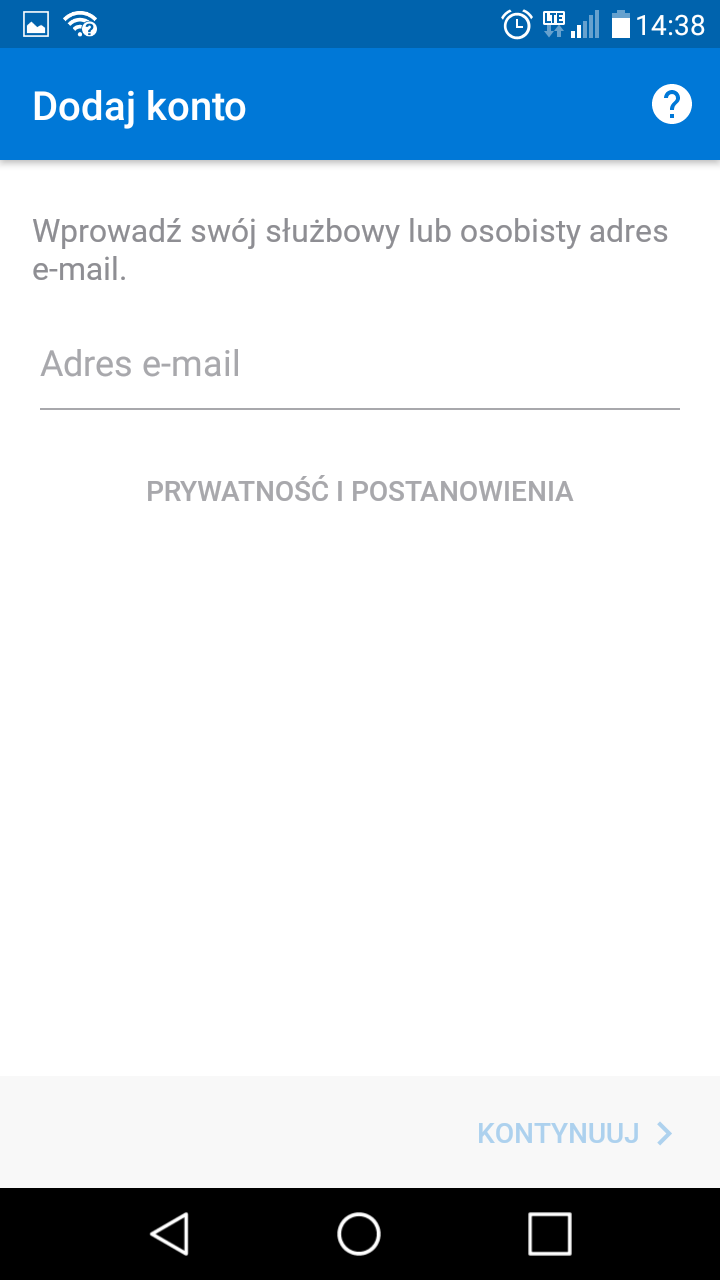Open Prywatność i postanowienia link
The width and height of the screenshot is (720, 1280).
click(359, 492)
